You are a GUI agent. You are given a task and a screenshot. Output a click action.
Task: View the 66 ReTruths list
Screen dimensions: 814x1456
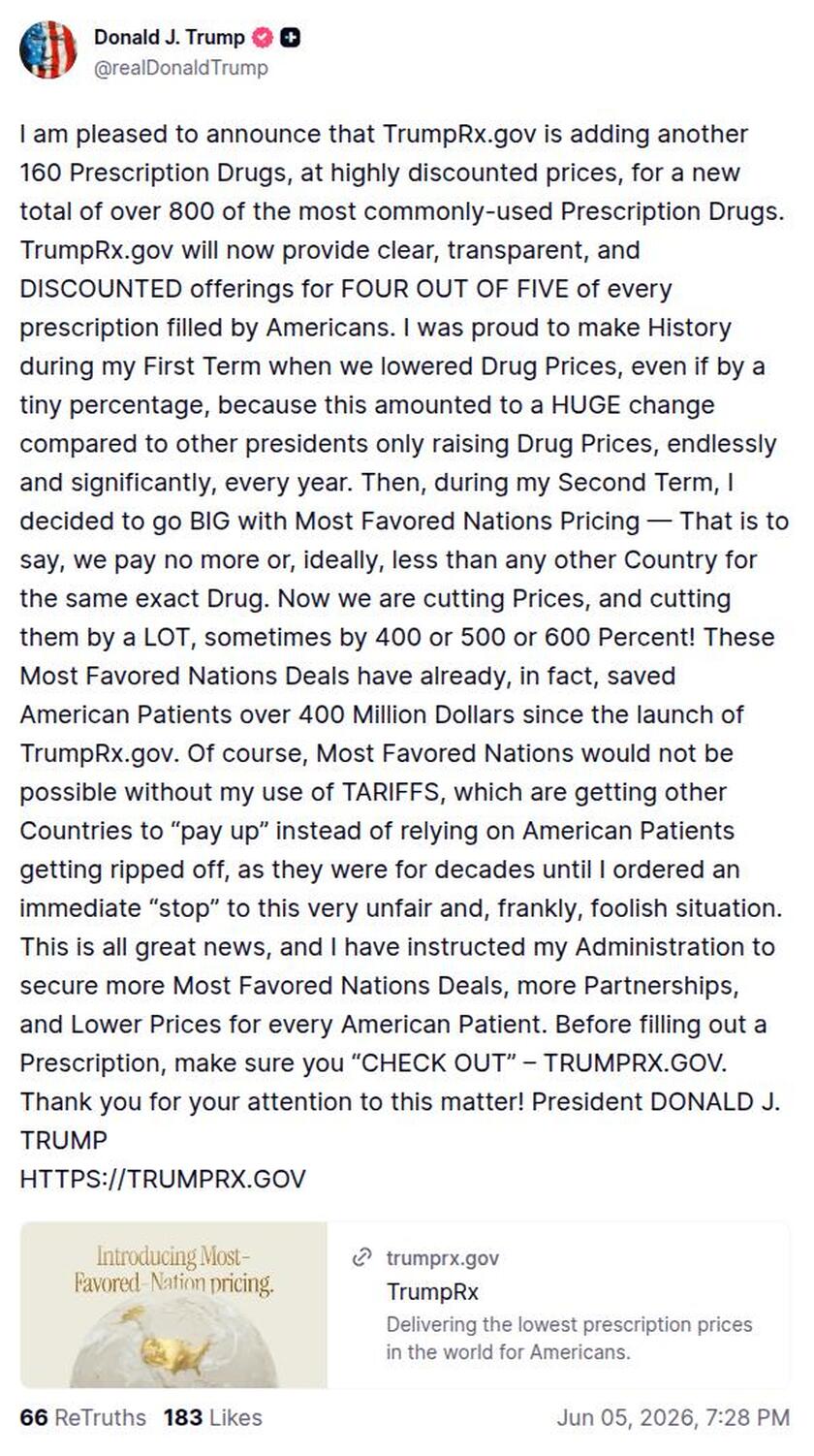coord(82,1417)
